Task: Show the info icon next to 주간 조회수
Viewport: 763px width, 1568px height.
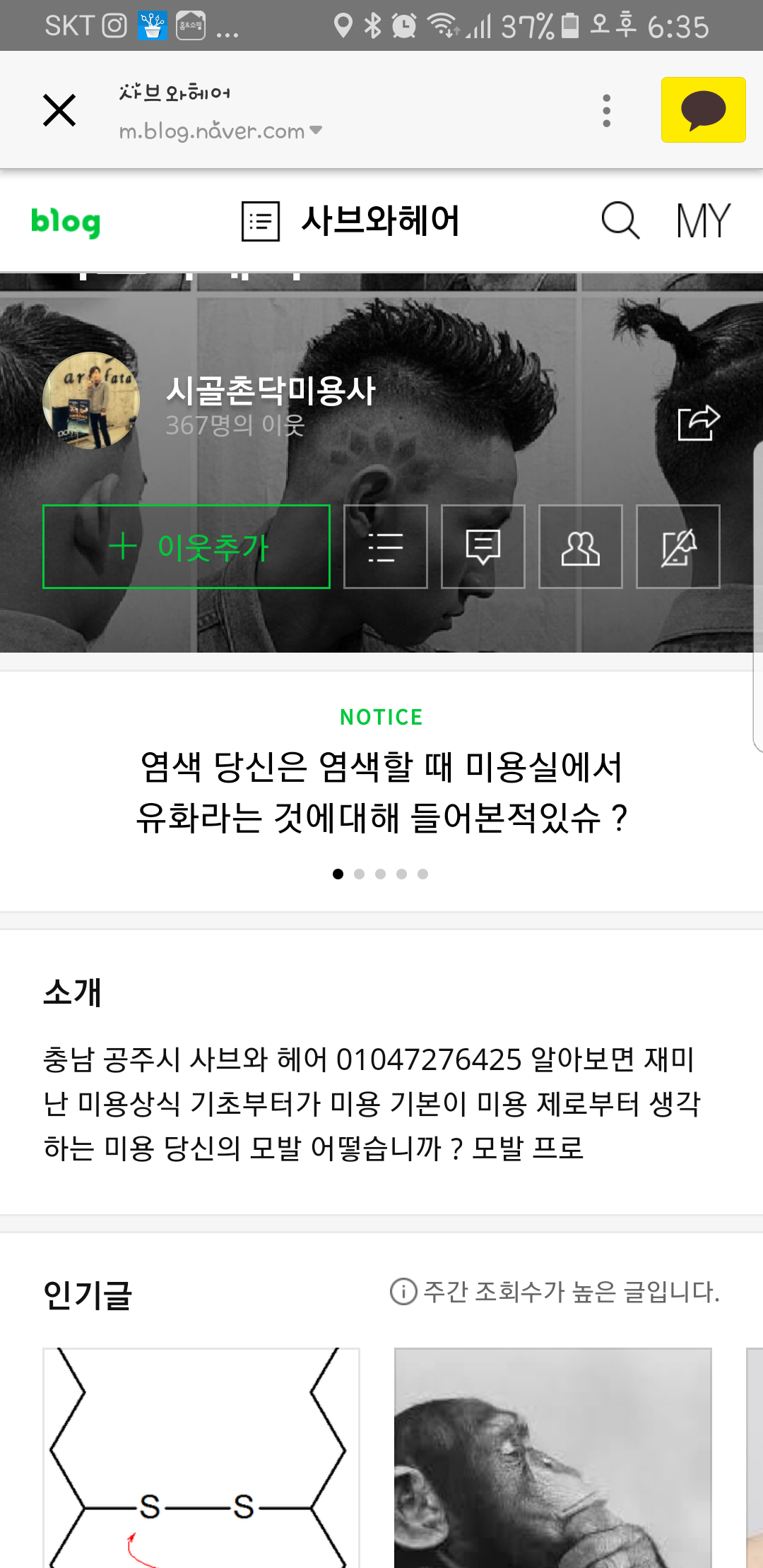Action: coord(403,1292)
